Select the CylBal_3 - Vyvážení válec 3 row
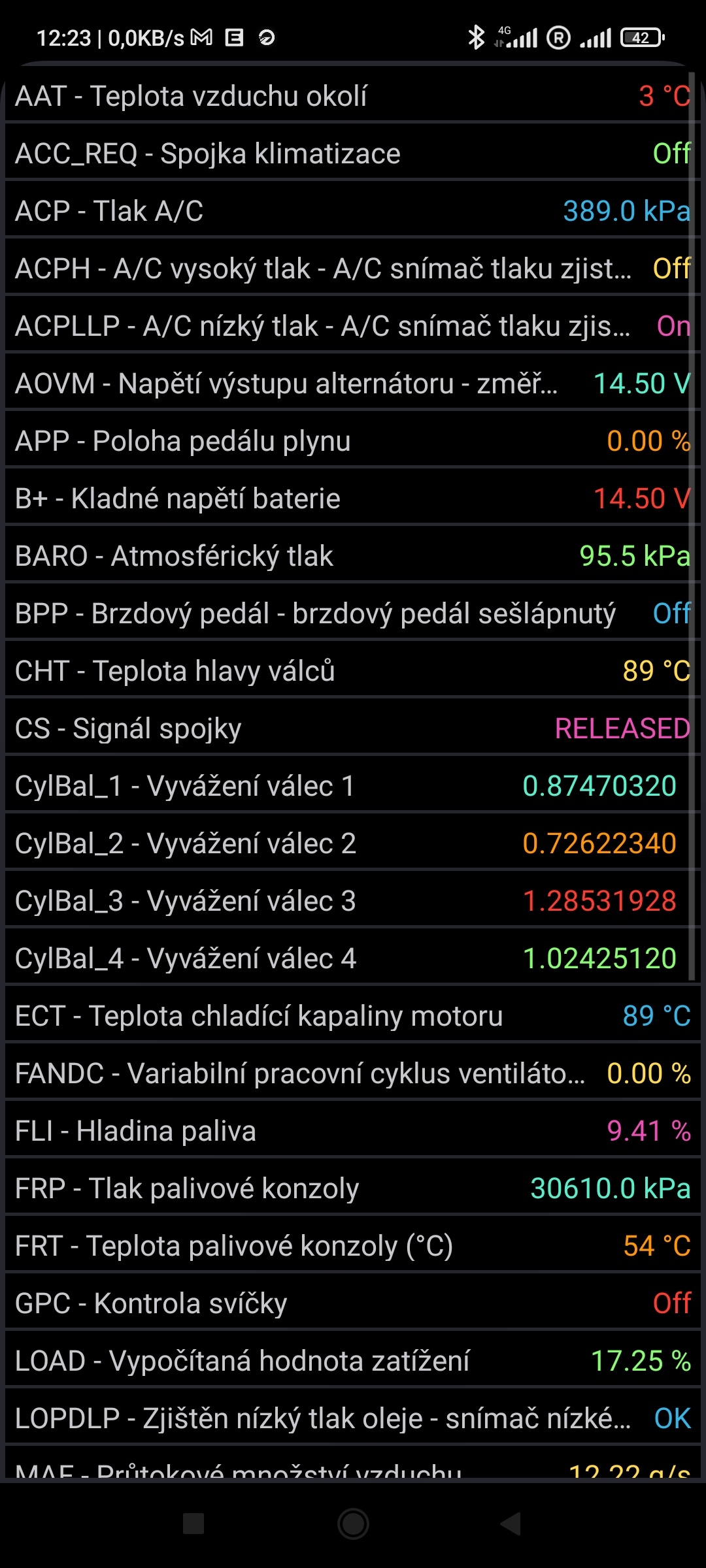Screen dimensions: 706x1568 click(353, 901)
